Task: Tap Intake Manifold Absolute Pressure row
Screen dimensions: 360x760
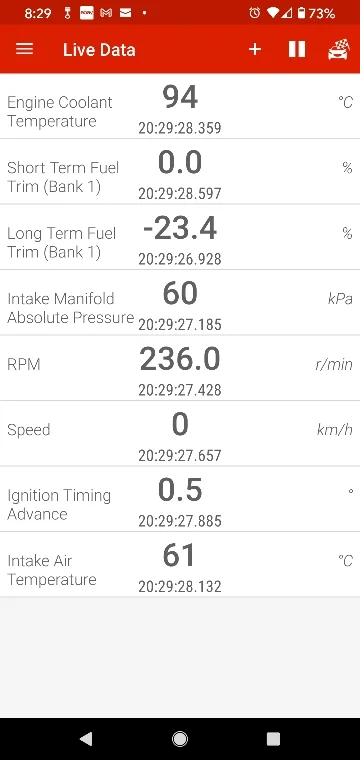Action: point(180,302)
